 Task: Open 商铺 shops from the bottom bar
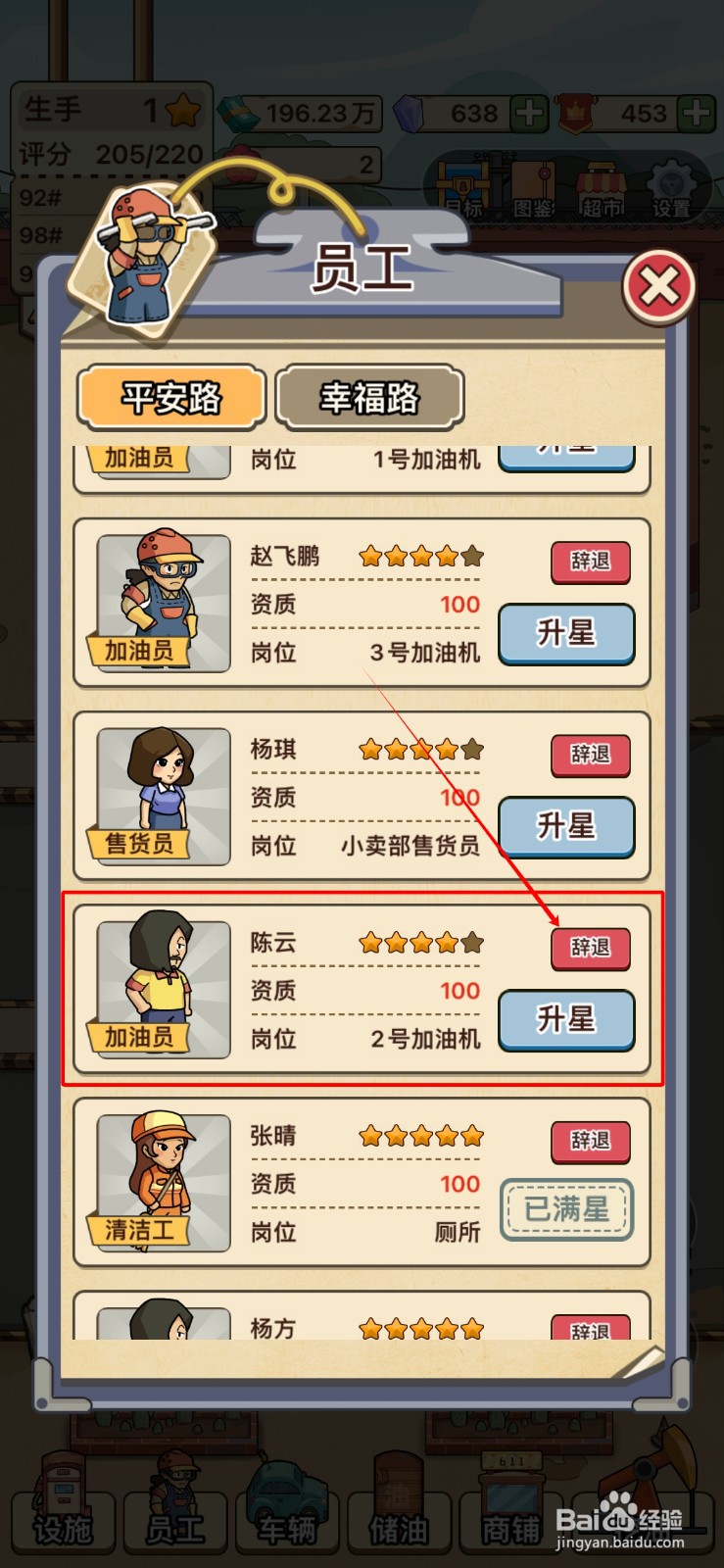(507, 1517)
